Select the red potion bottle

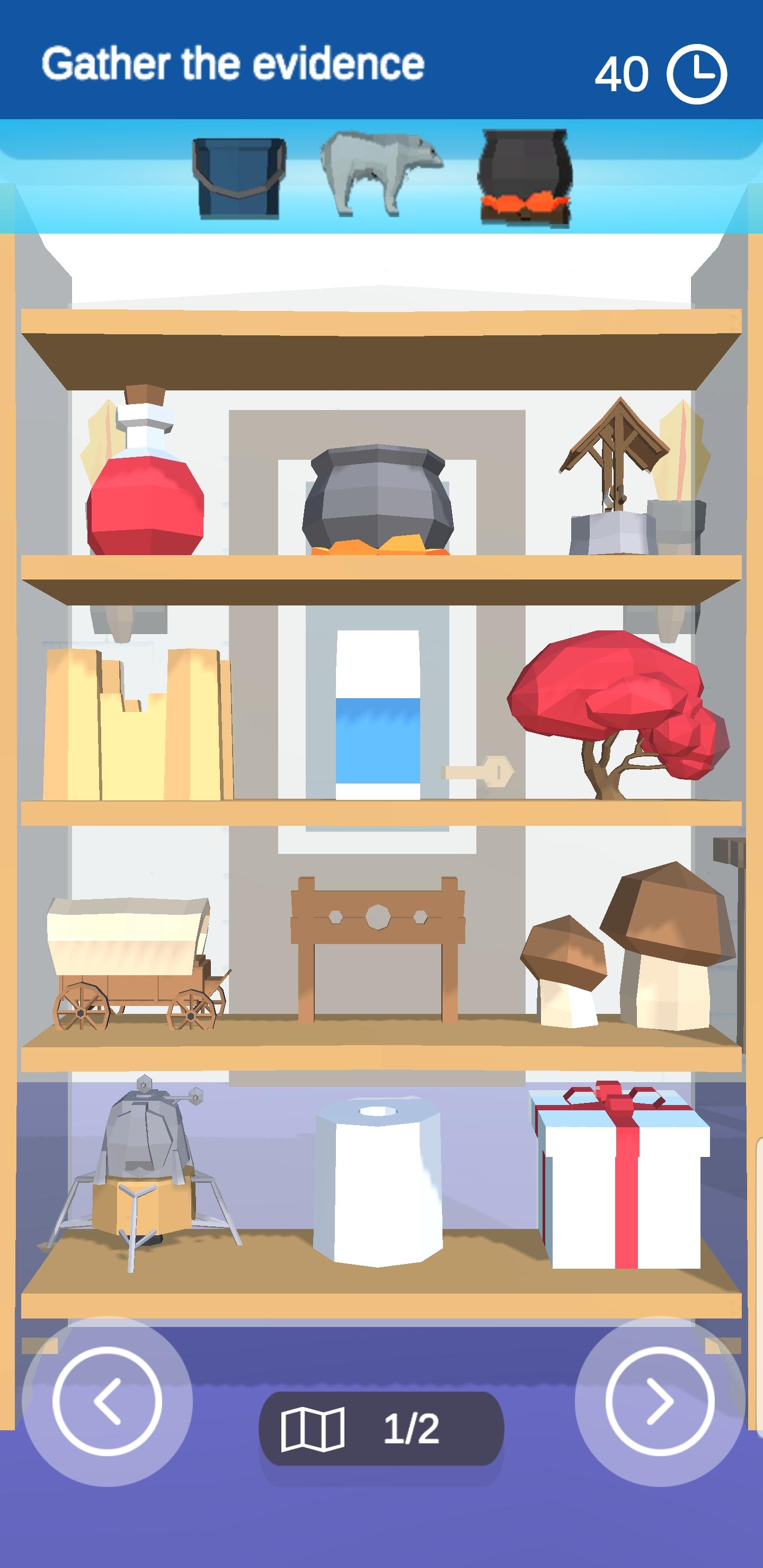tap(145, 487)
